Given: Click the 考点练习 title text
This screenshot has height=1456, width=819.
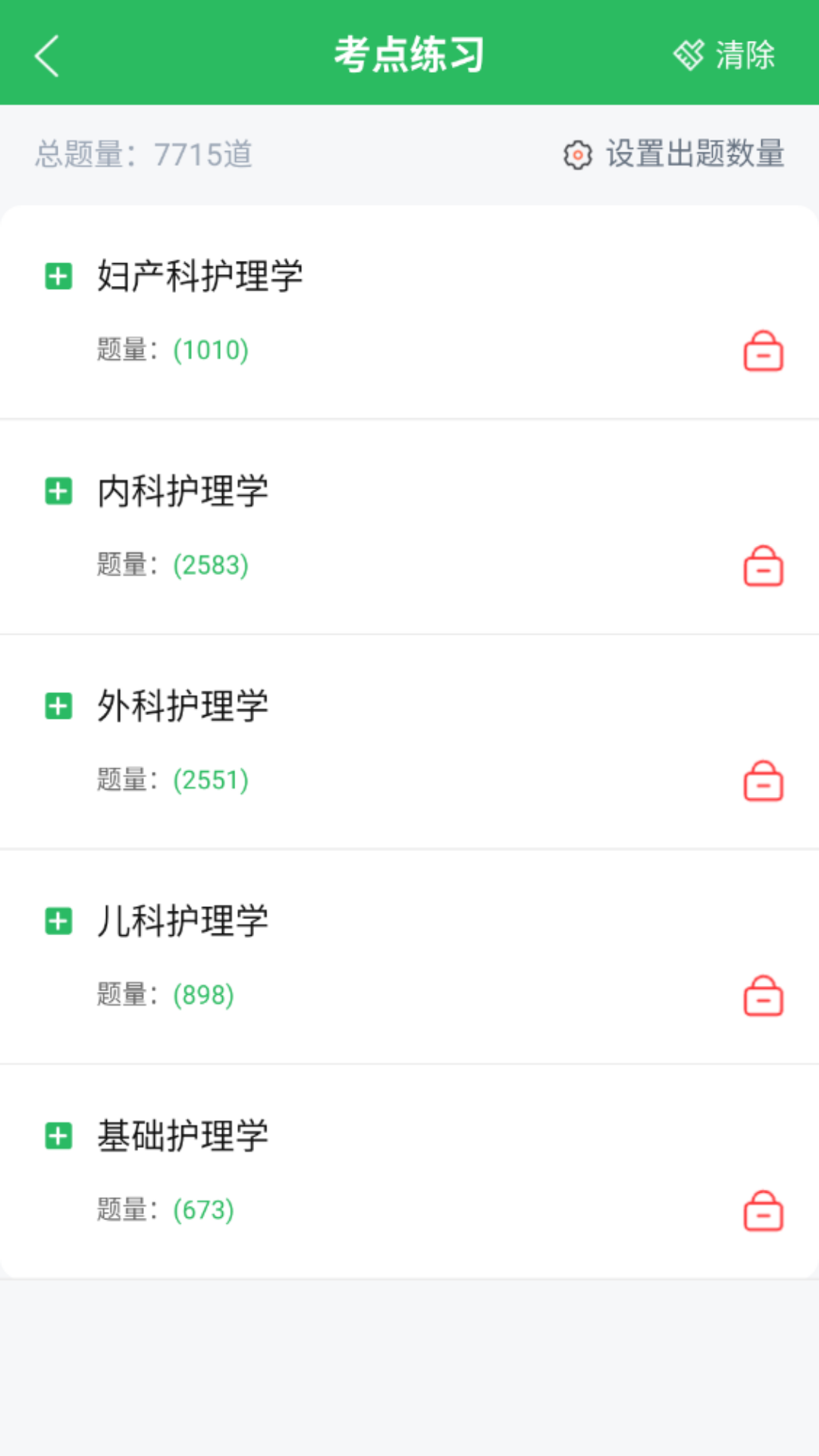Looking at the screenshot, I should click(409, 54).
